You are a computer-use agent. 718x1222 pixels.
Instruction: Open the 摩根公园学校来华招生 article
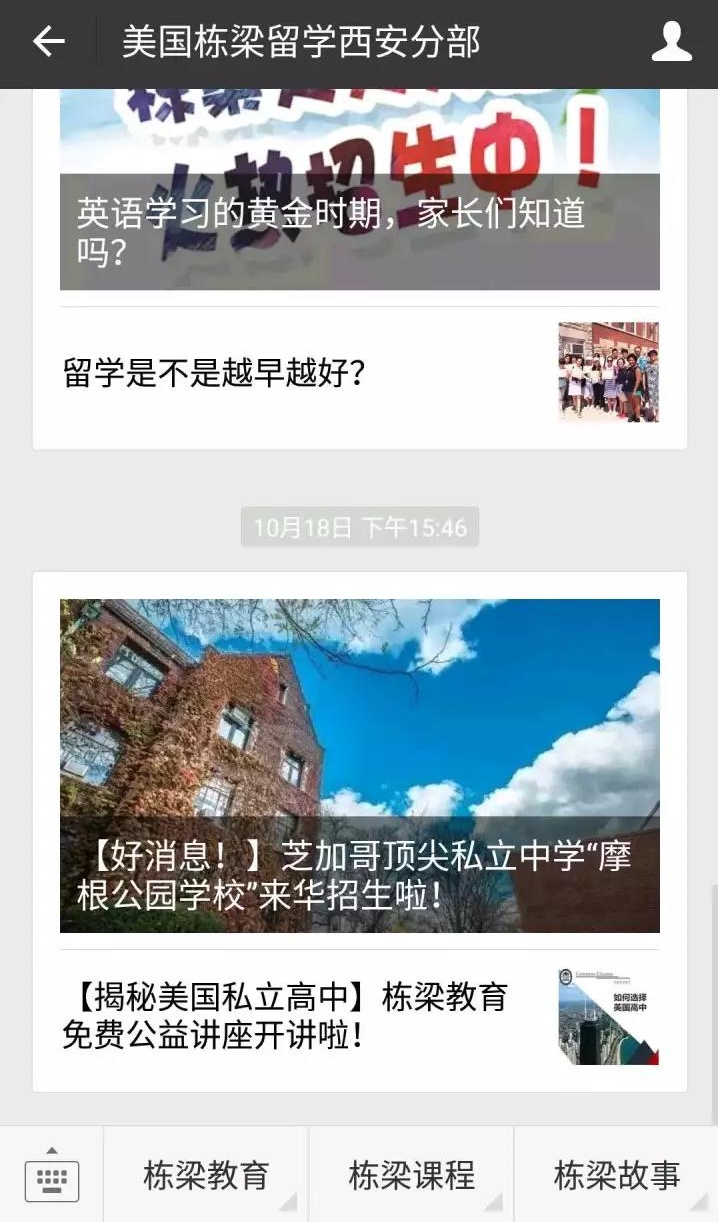359,766
